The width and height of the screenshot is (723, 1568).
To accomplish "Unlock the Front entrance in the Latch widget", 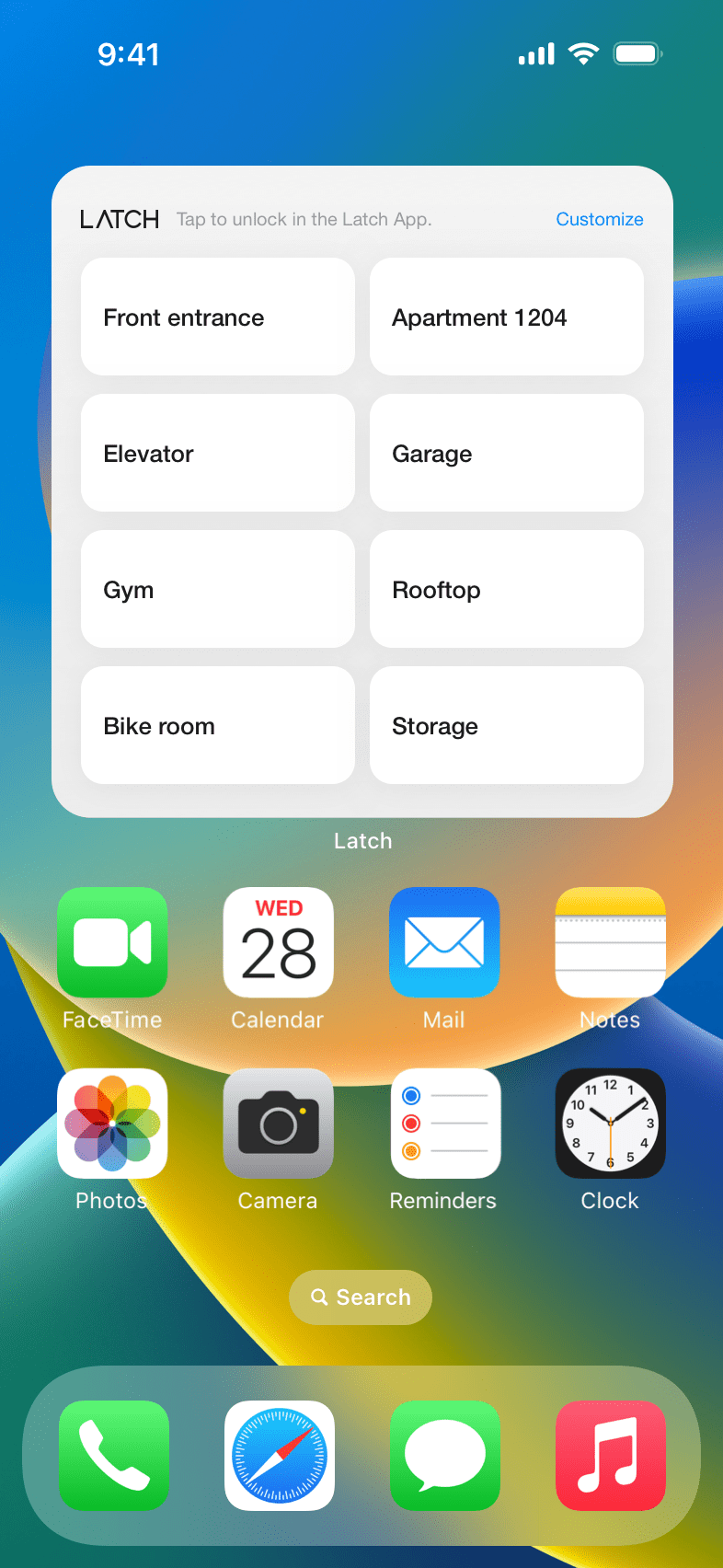I will click(217, 317).
